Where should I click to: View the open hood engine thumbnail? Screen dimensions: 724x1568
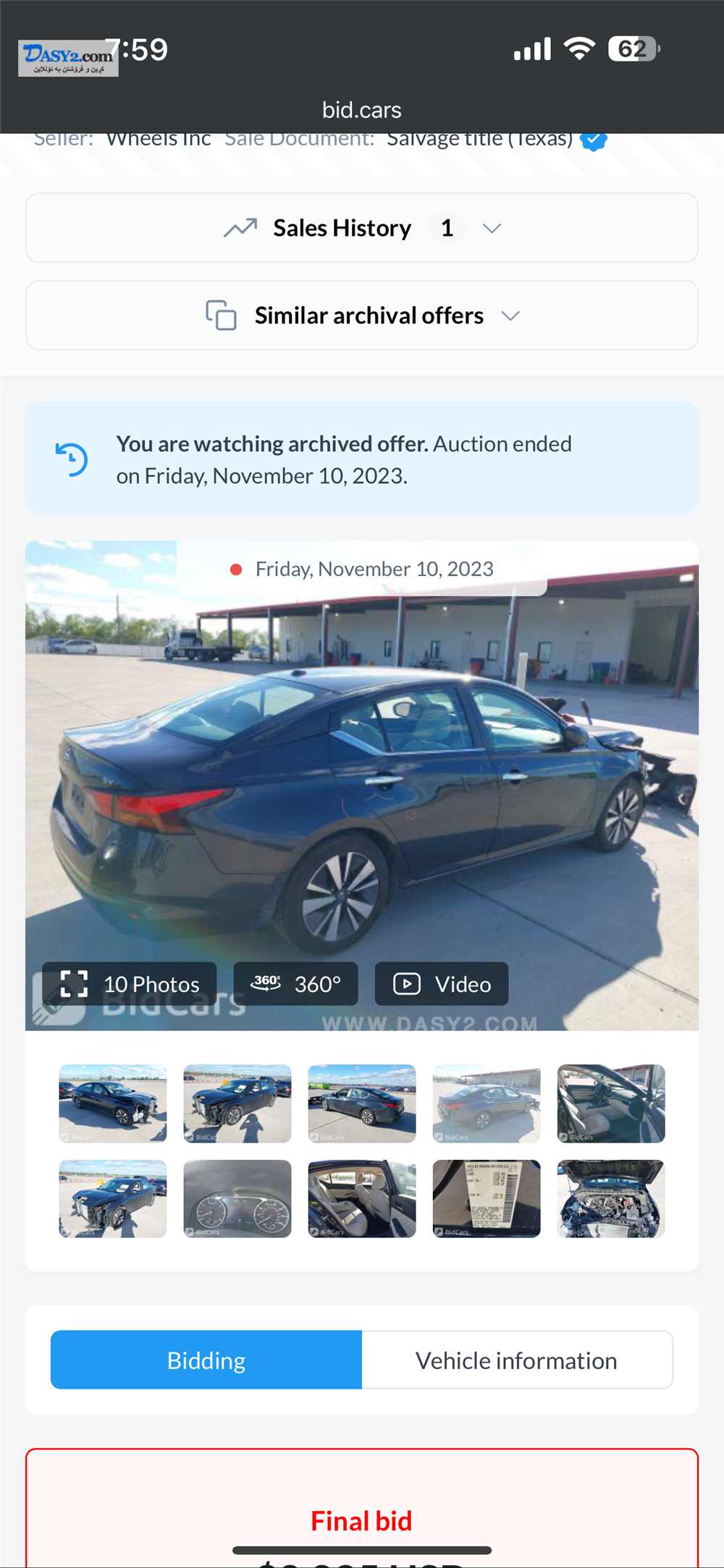(611, 1199)
